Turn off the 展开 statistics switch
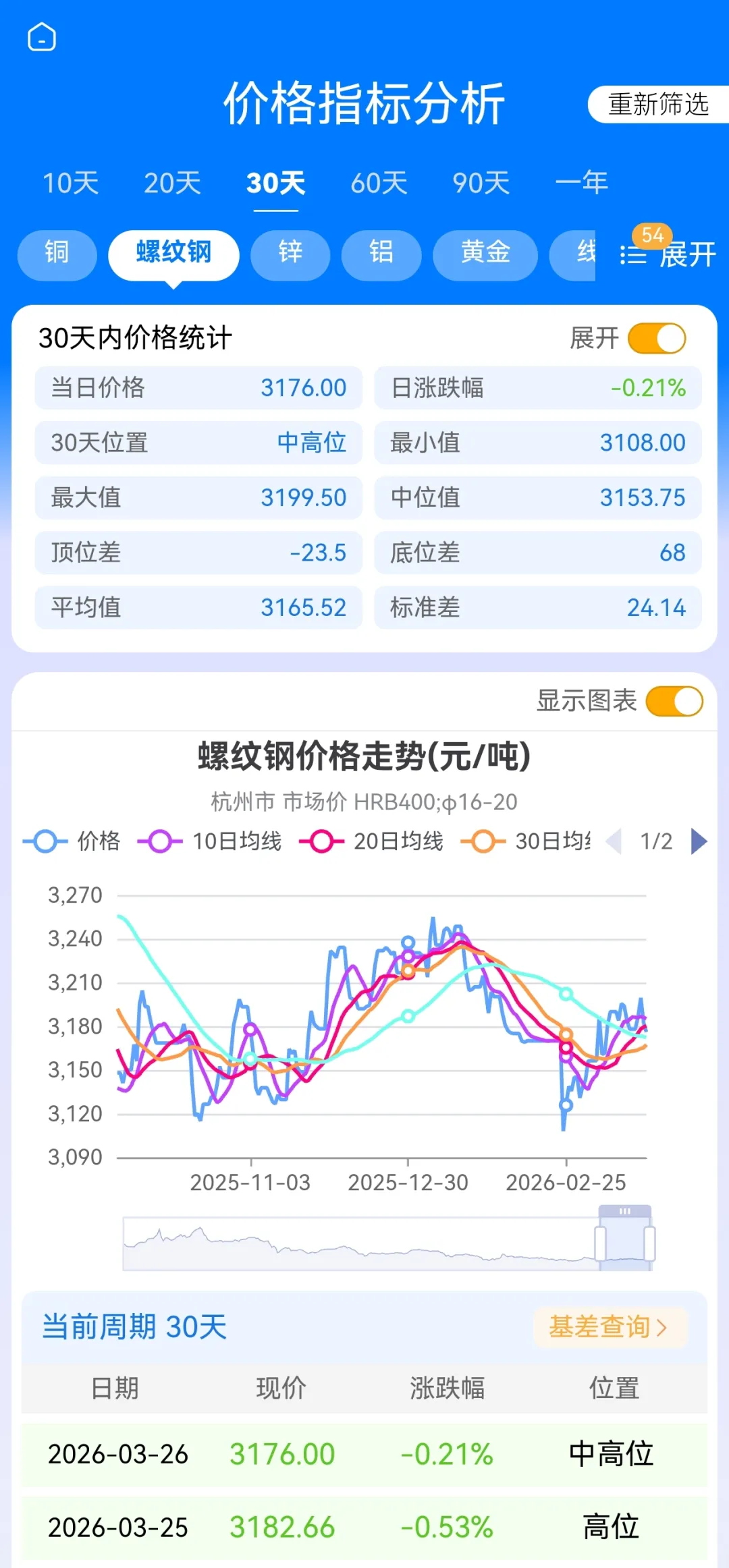This screenshot has height=1568, width=729. tap(657, 338)
